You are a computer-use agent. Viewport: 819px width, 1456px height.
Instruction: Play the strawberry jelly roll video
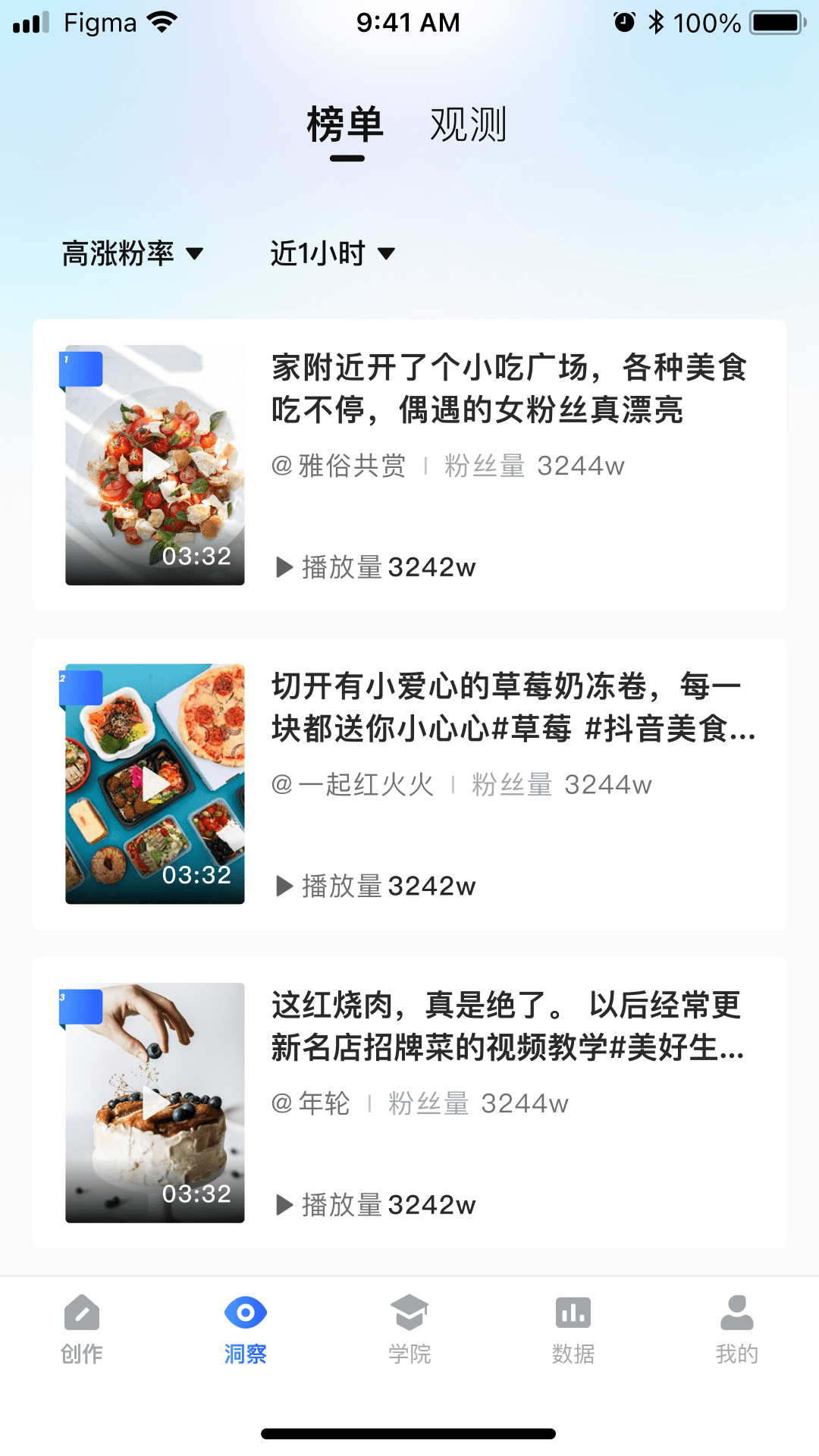click(x=155, y=785)
